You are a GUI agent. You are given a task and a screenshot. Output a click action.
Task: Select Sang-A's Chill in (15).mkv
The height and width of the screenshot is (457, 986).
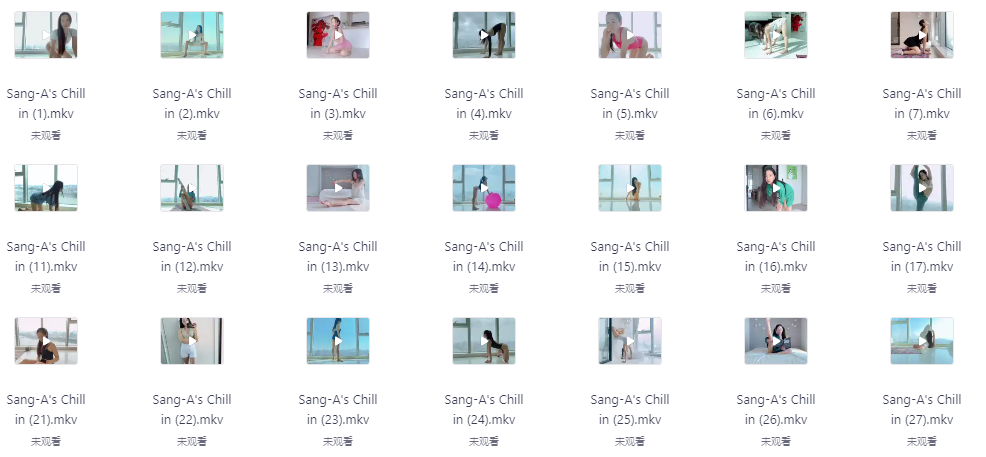click(x=630, y=188)
